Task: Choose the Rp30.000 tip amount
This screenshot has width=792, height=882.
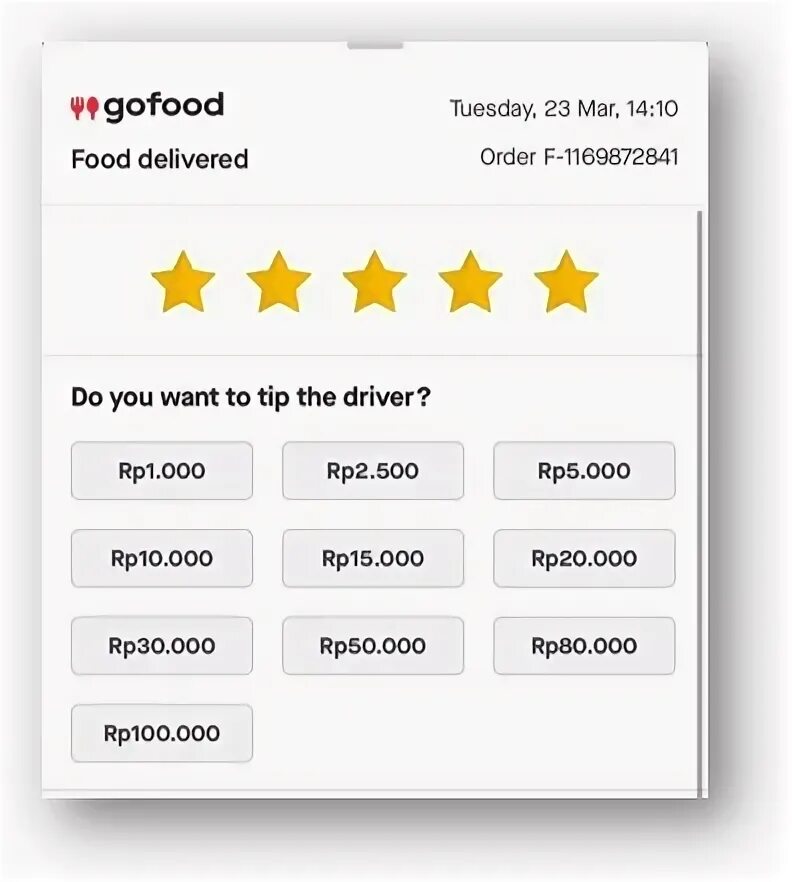Action: (162, 646)
